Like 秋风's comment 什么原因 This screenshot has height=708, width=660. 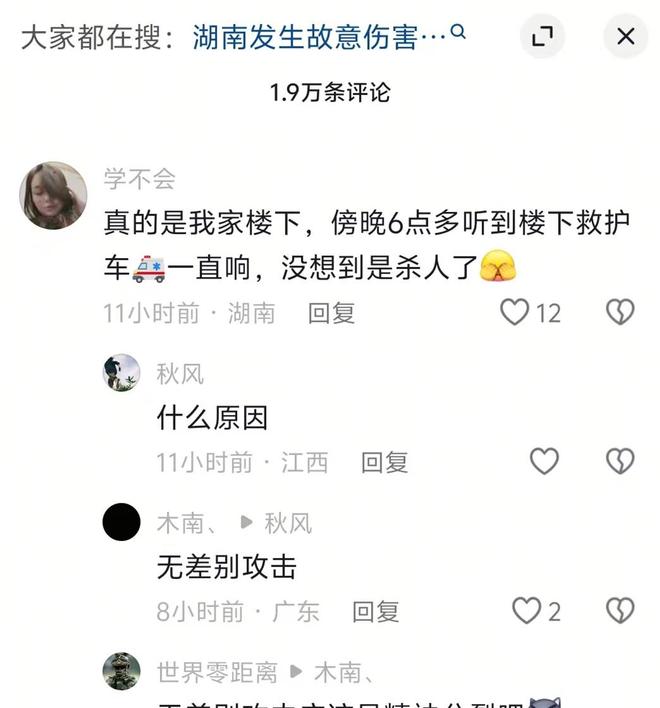click(x=543, y=461)
